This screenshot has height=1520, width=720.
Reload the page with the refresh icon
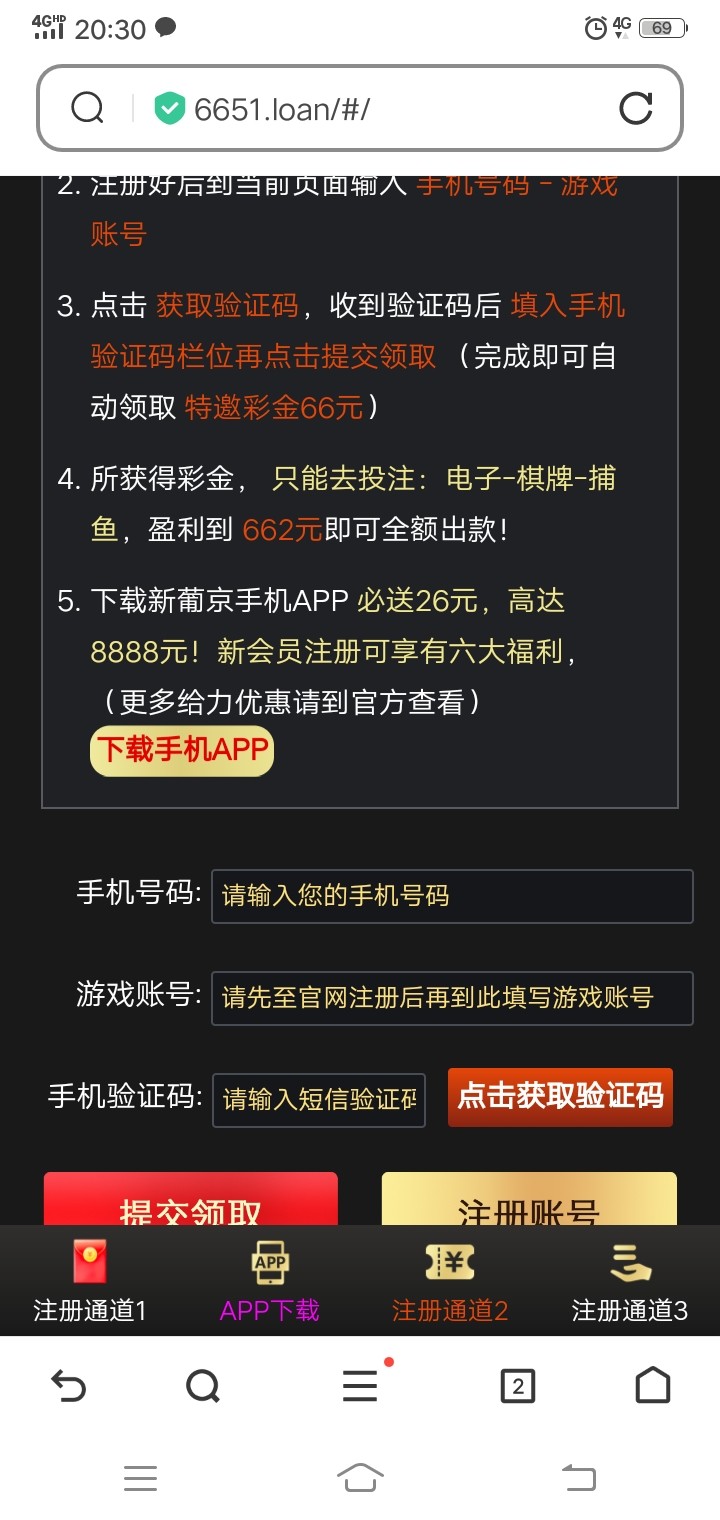[x=636, y=108]
